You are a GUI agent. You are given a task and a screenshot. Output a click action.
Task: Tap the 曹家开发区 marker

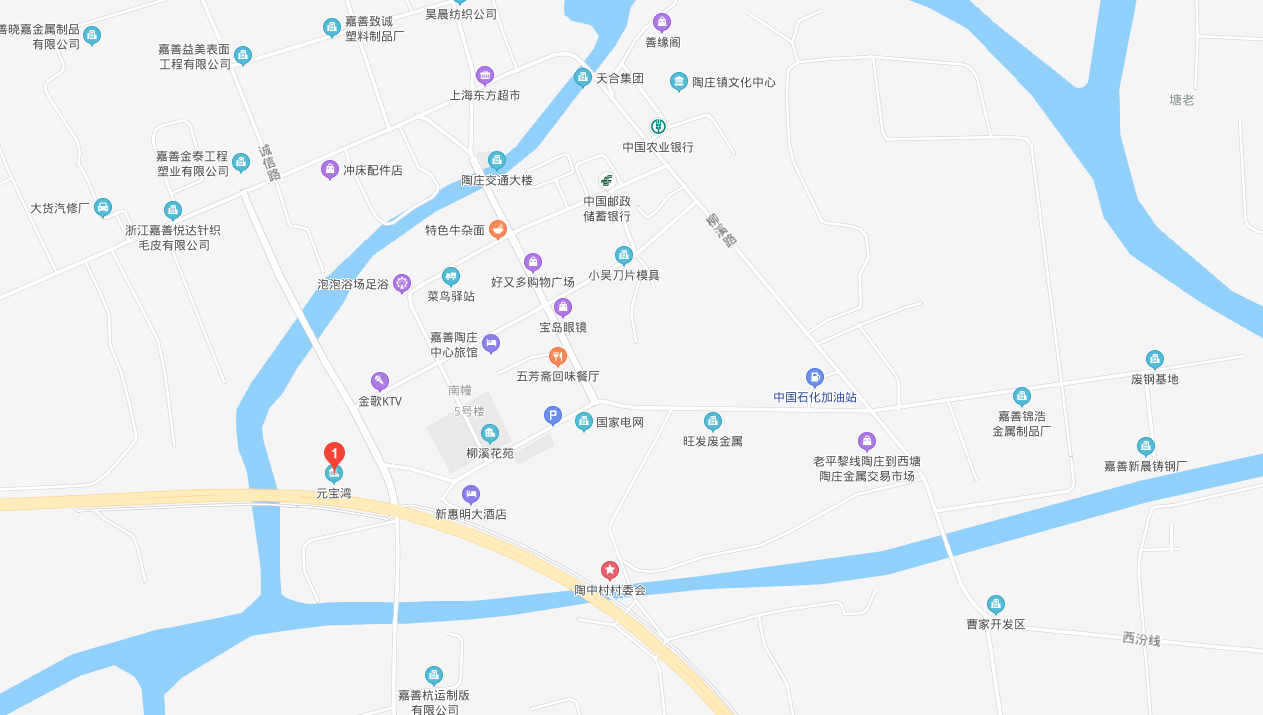click(x=995, y=604)
